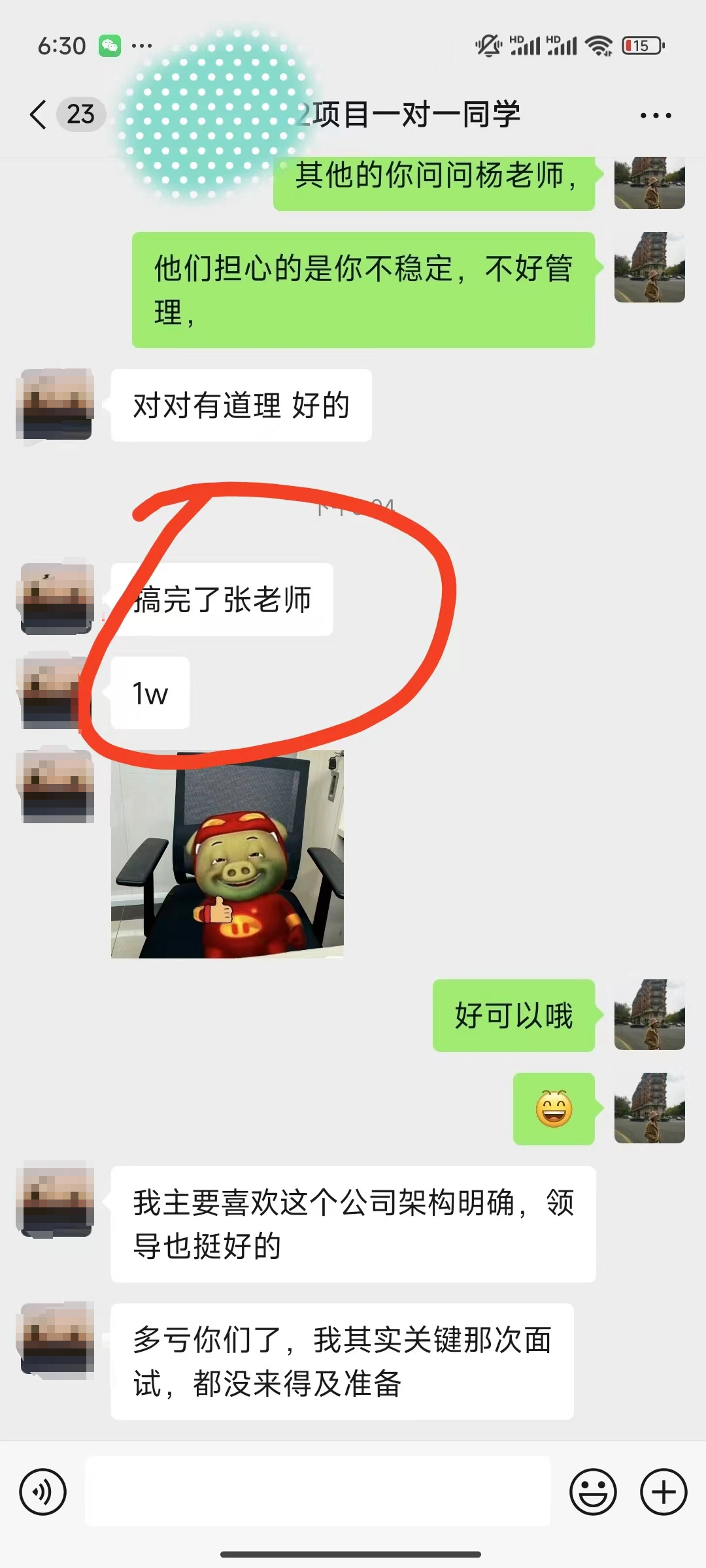This screenshot has width=706, height=1568.
Task: View the pig on chair image
Action: click(x=227, y=854)
